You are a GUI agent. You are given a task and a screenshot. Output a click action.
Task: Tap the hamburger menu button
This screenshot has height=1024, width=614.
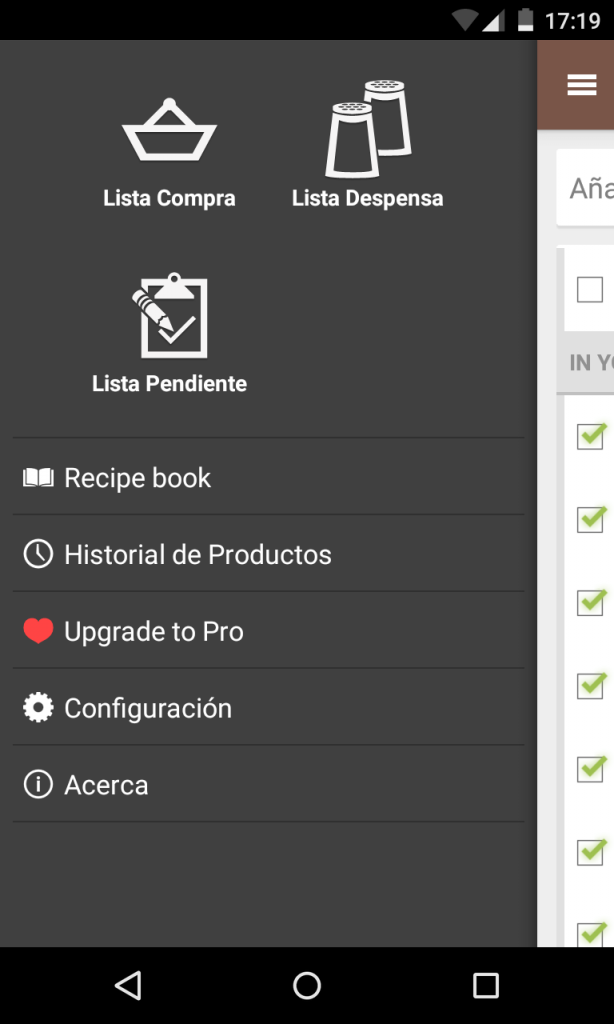click(582, 85)
